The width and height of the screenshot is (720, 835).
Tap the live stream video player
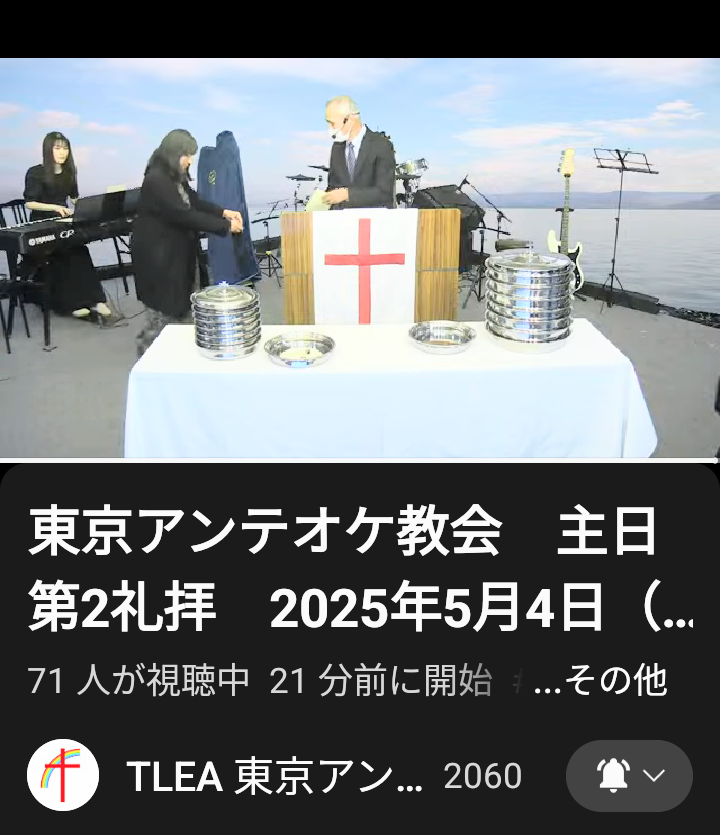(360, 258)
